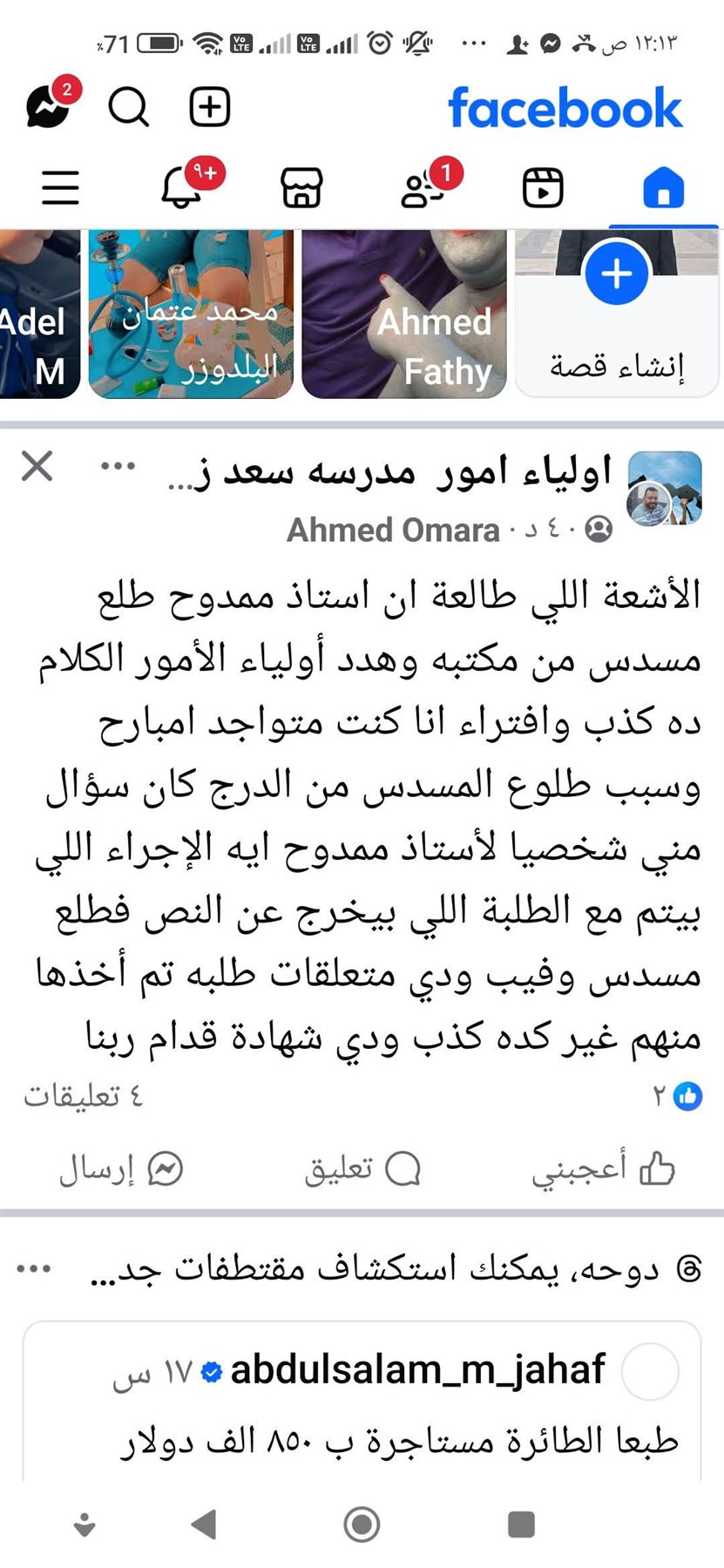Viewport: 724px width, 1568px height.
Task: View محمد عتمان البلدوزر story
Action: pos(191,314)
